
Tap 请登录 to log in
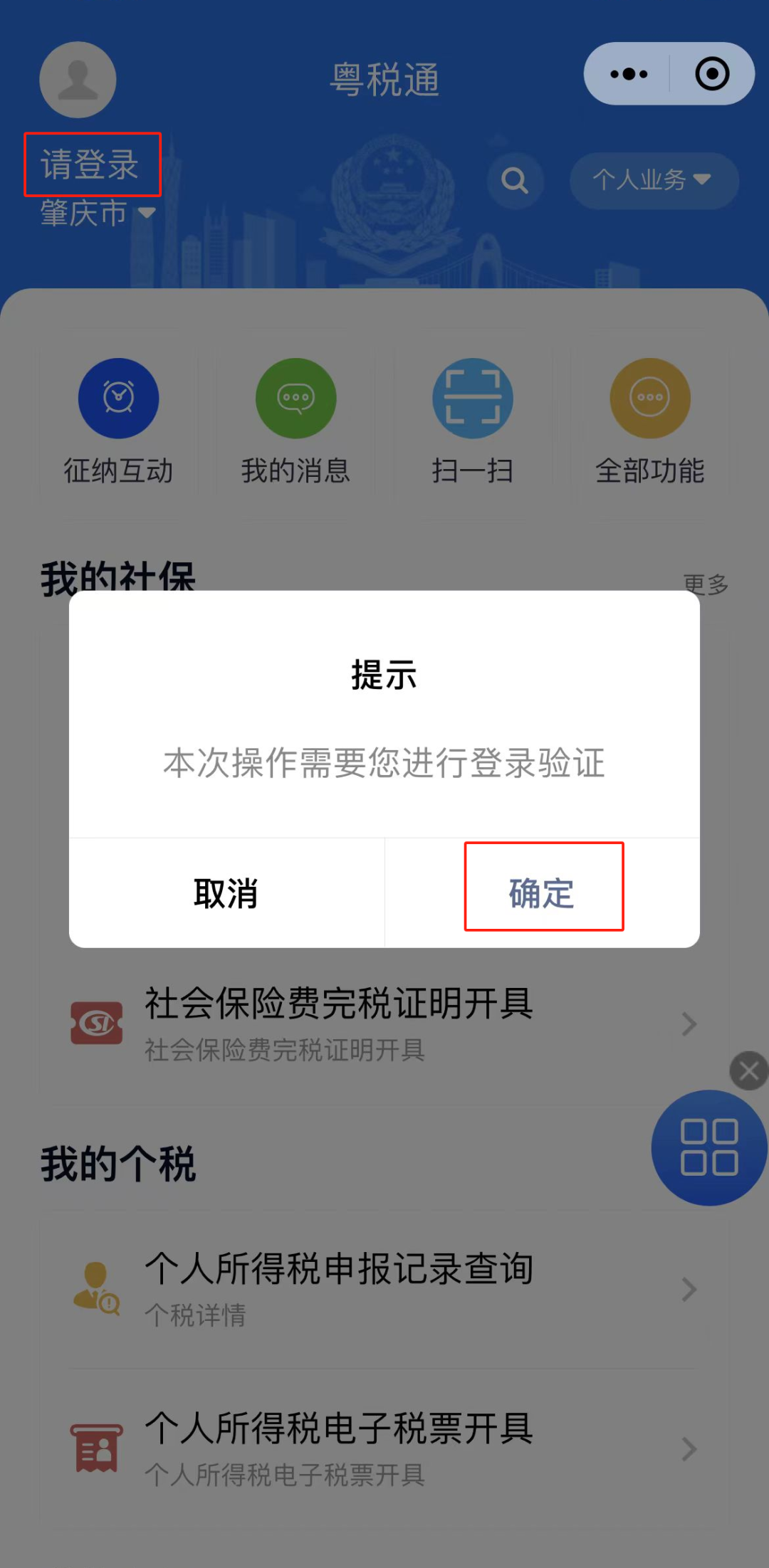90,164
